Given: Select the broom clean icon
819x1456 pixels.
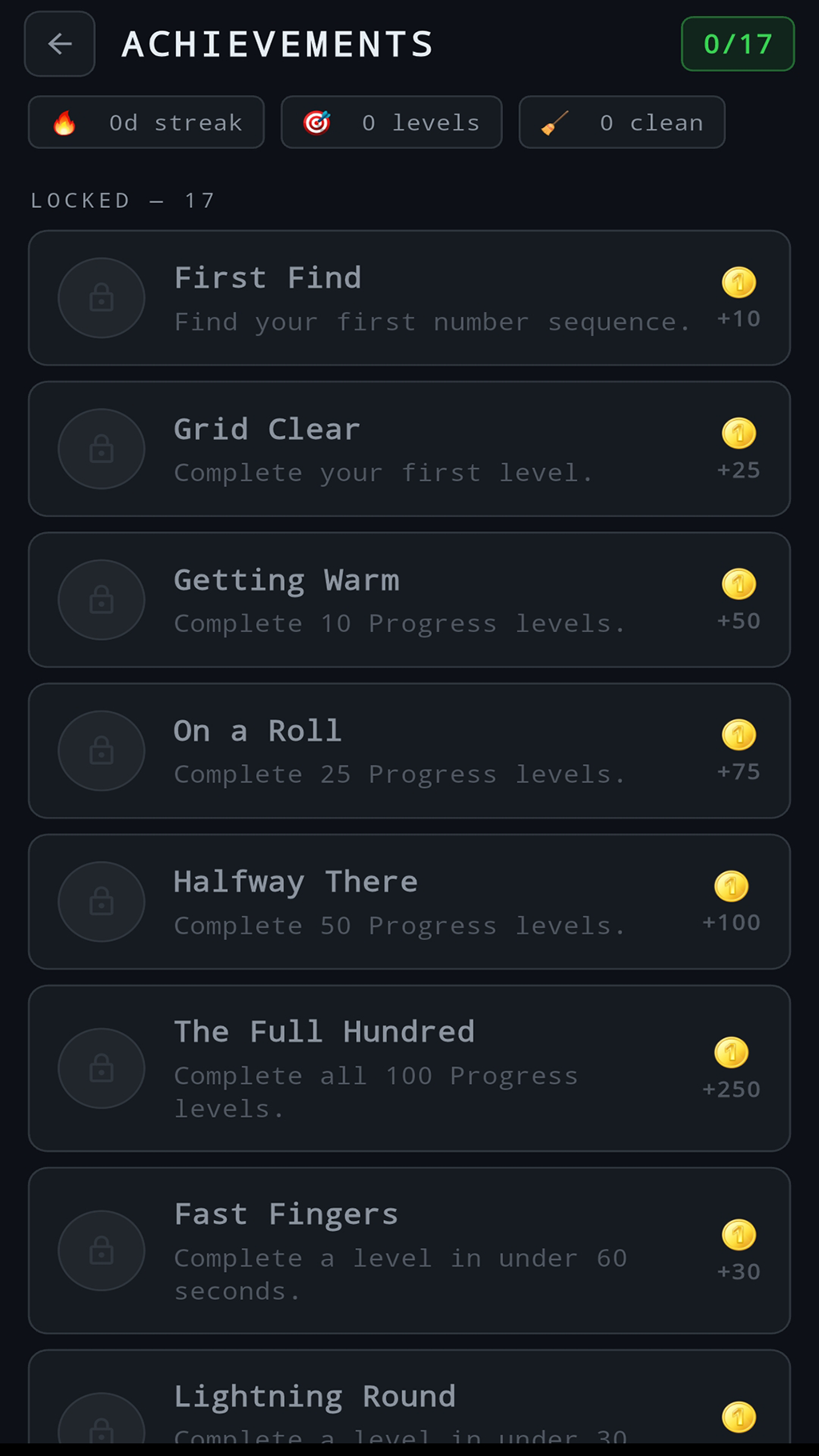Looking at the screenshot, I should coord(553,122).
